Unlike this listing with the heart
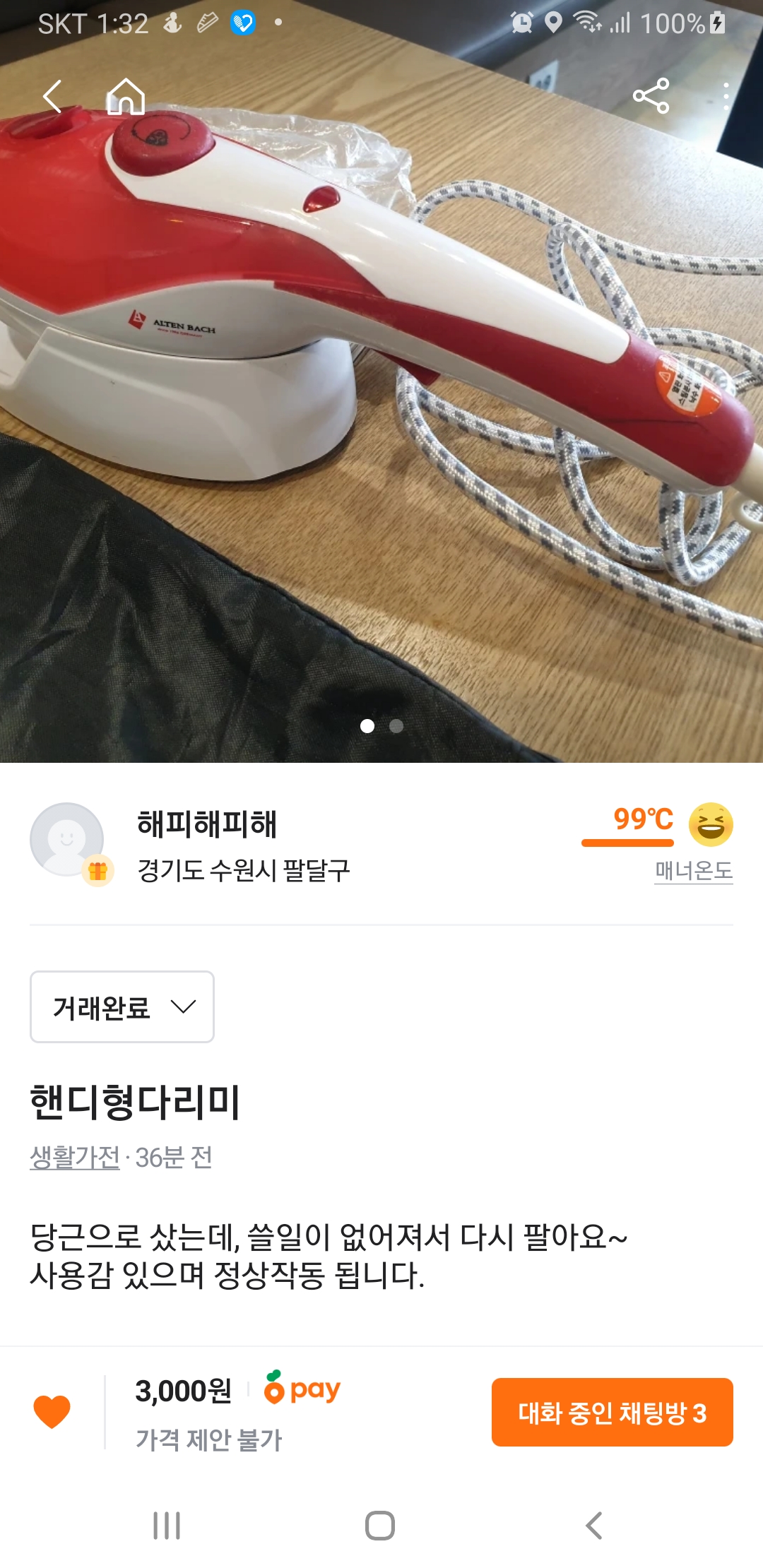Viewport: 763px width, 1568px height. pos(52,1412)
